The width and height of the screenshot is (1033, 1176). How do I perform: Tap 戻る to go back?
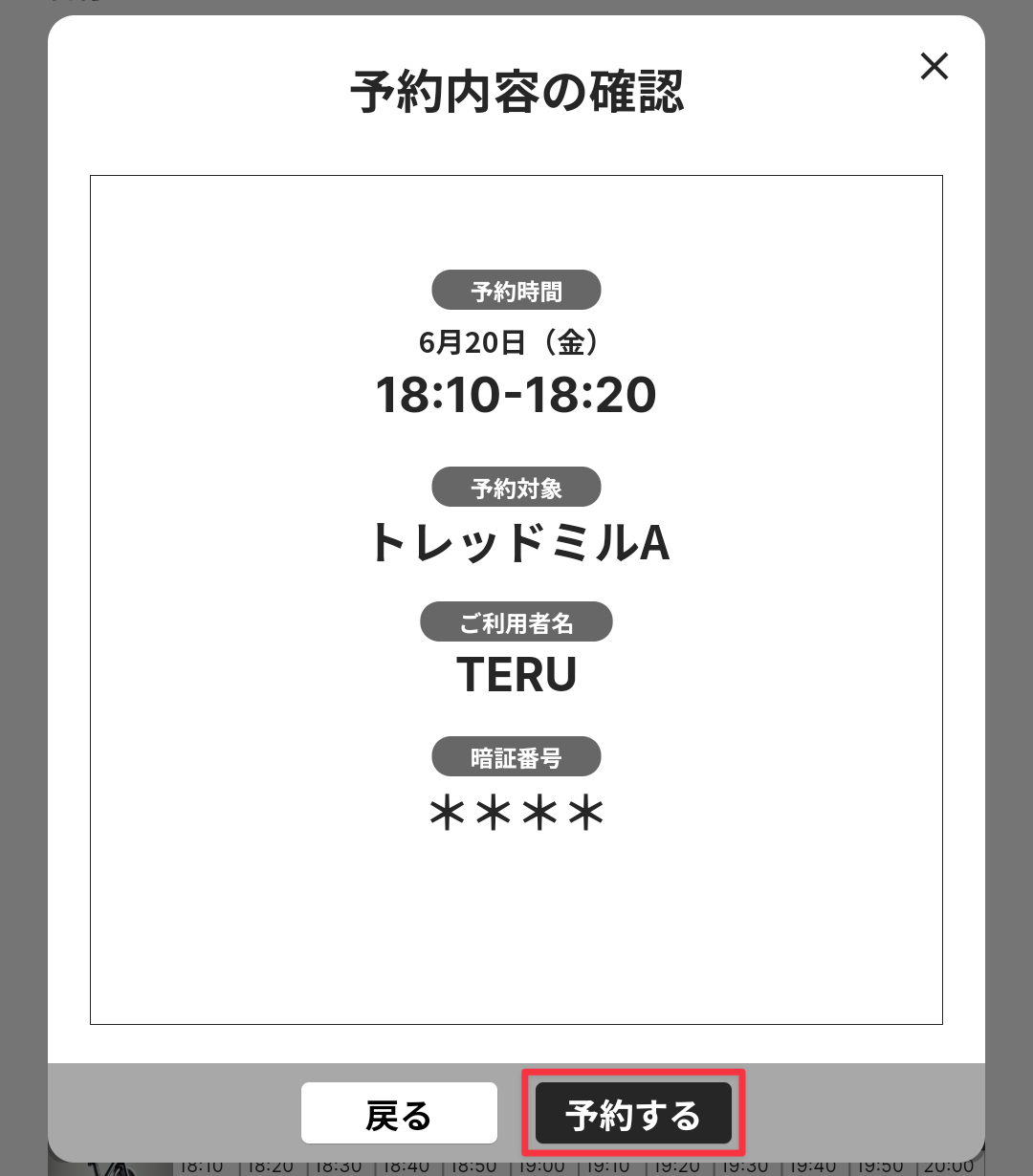(x=399, y=1114)
